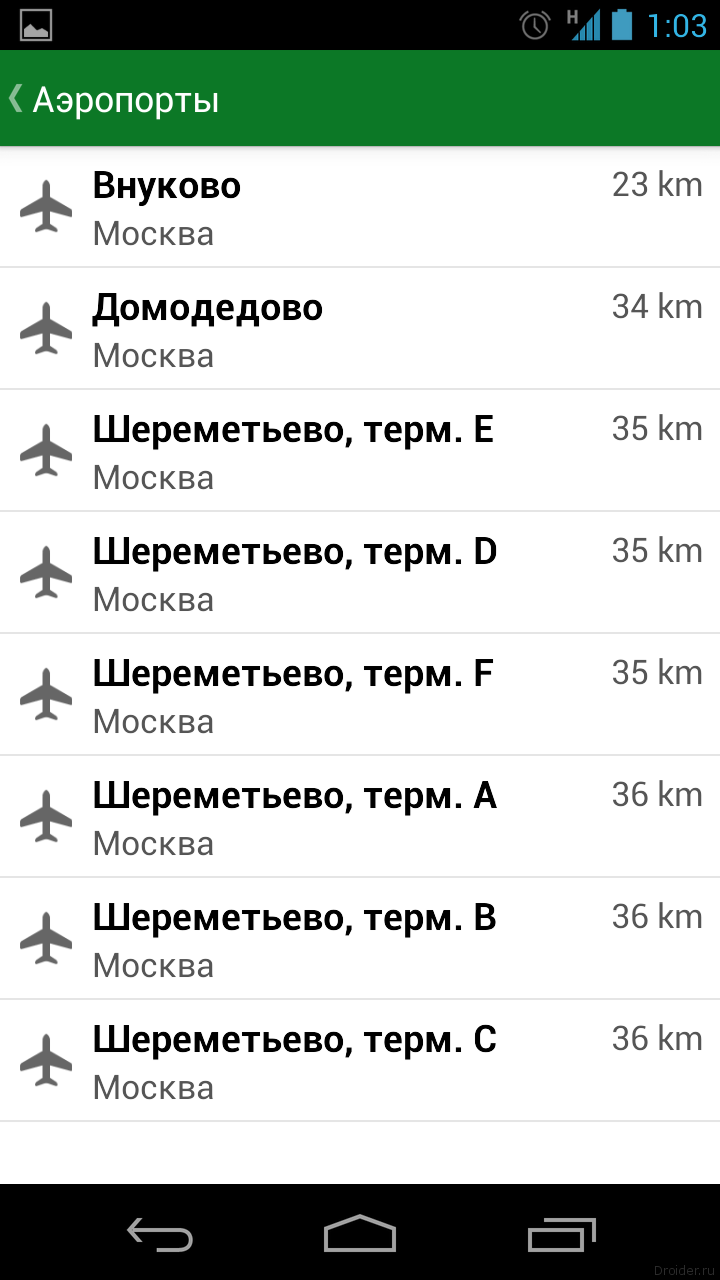Pick Шереметьево, терм. C
The image size is (720, 1280).
point(360,1061)
